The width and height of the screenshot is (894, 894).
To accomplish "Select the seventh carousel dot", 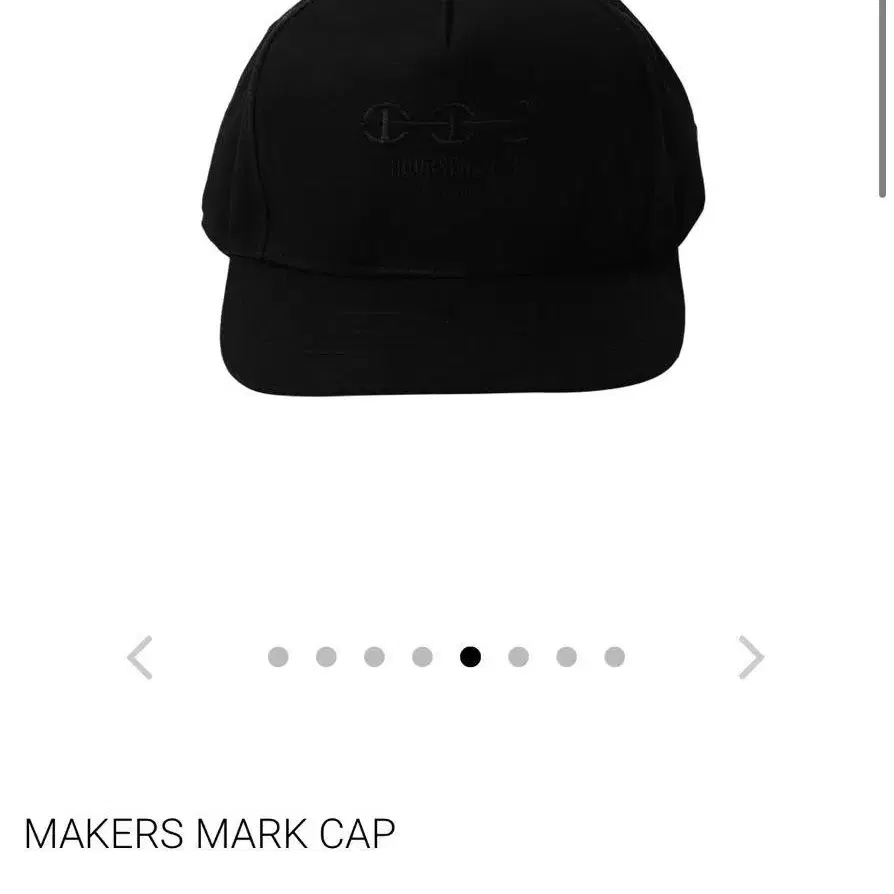I will click(566, 657).
